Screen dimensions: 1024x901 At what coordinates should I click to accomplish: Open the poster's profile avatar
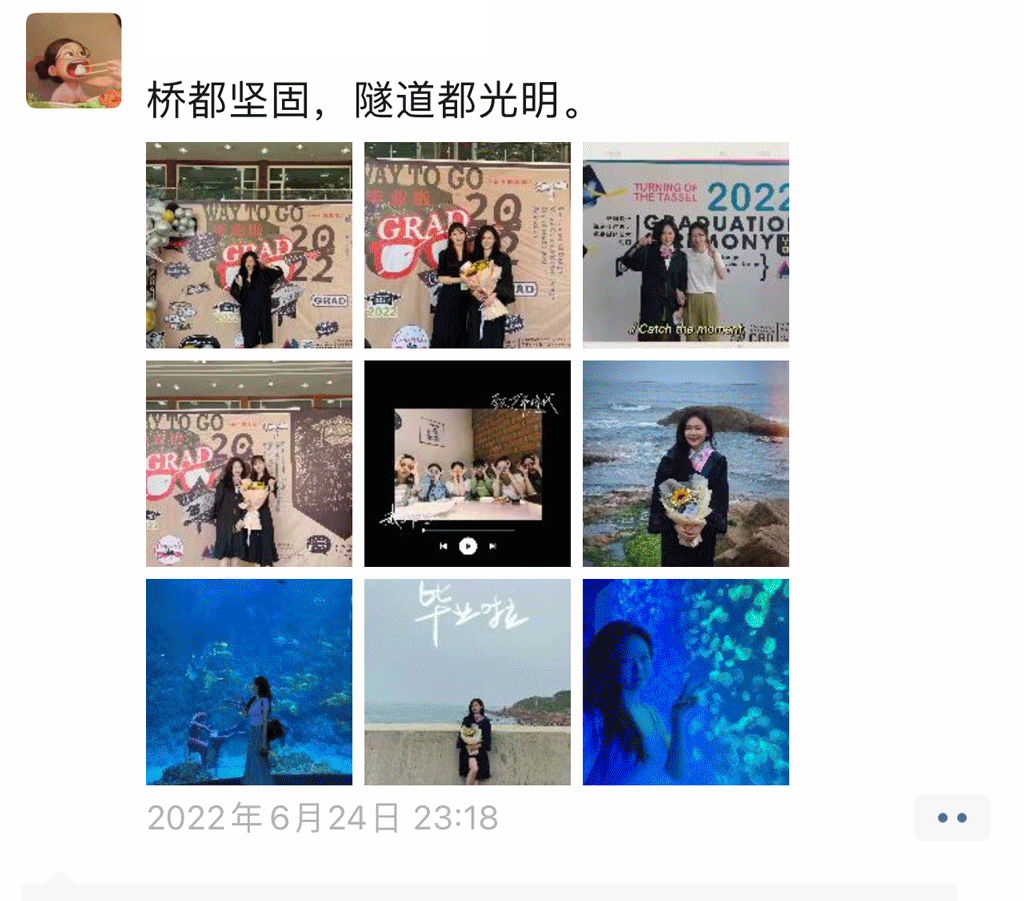pos(73,60)
